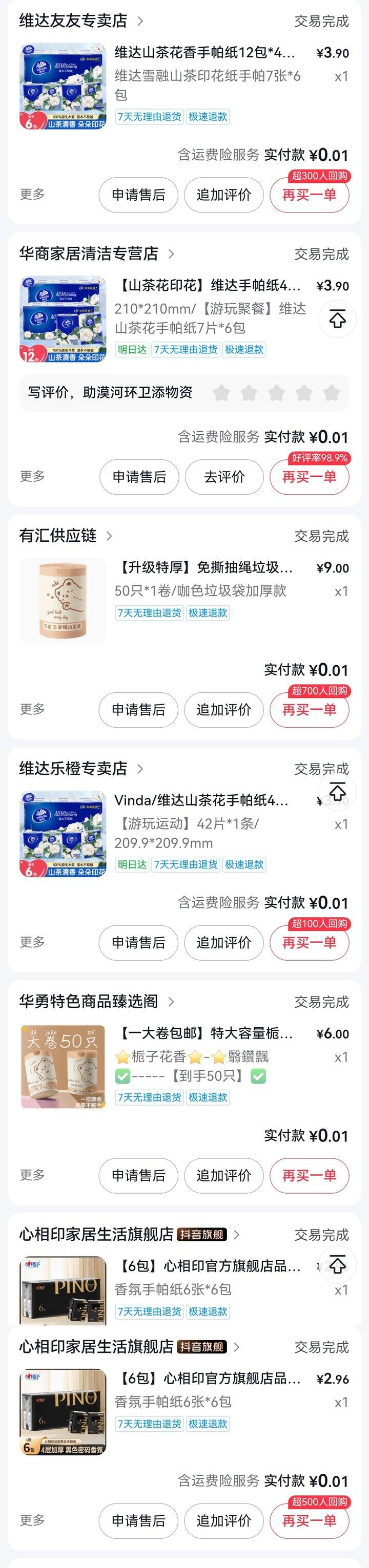View the 免撕抽绳垃圾袋 product image
The image size is (369, 1568).
63,600
